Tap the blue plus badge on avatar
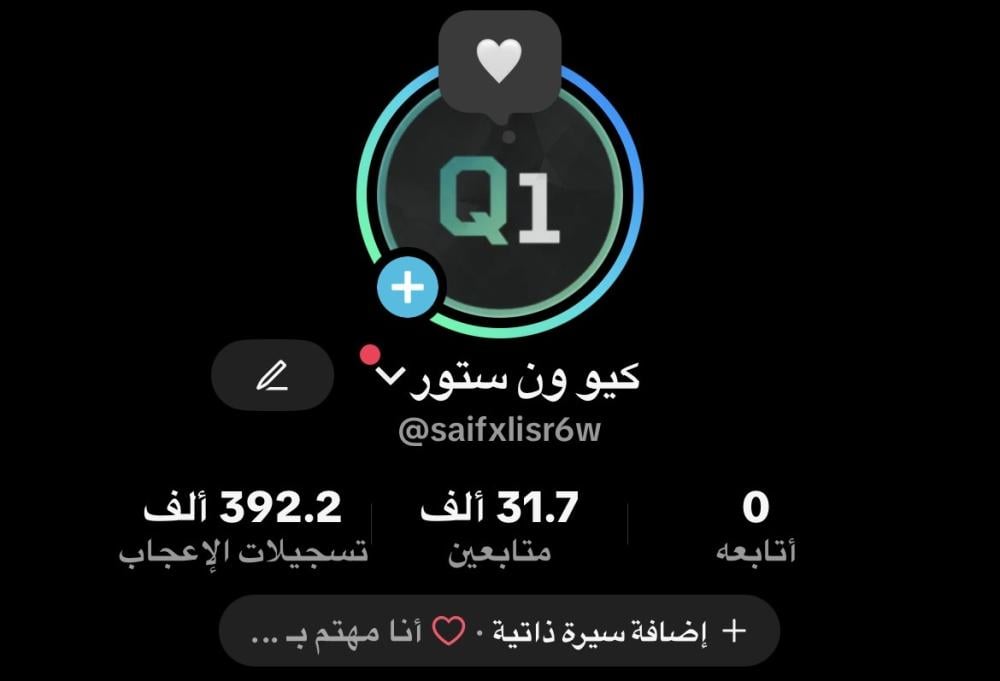This screenshot has width=1000, height=681. [x=408, y=288]
